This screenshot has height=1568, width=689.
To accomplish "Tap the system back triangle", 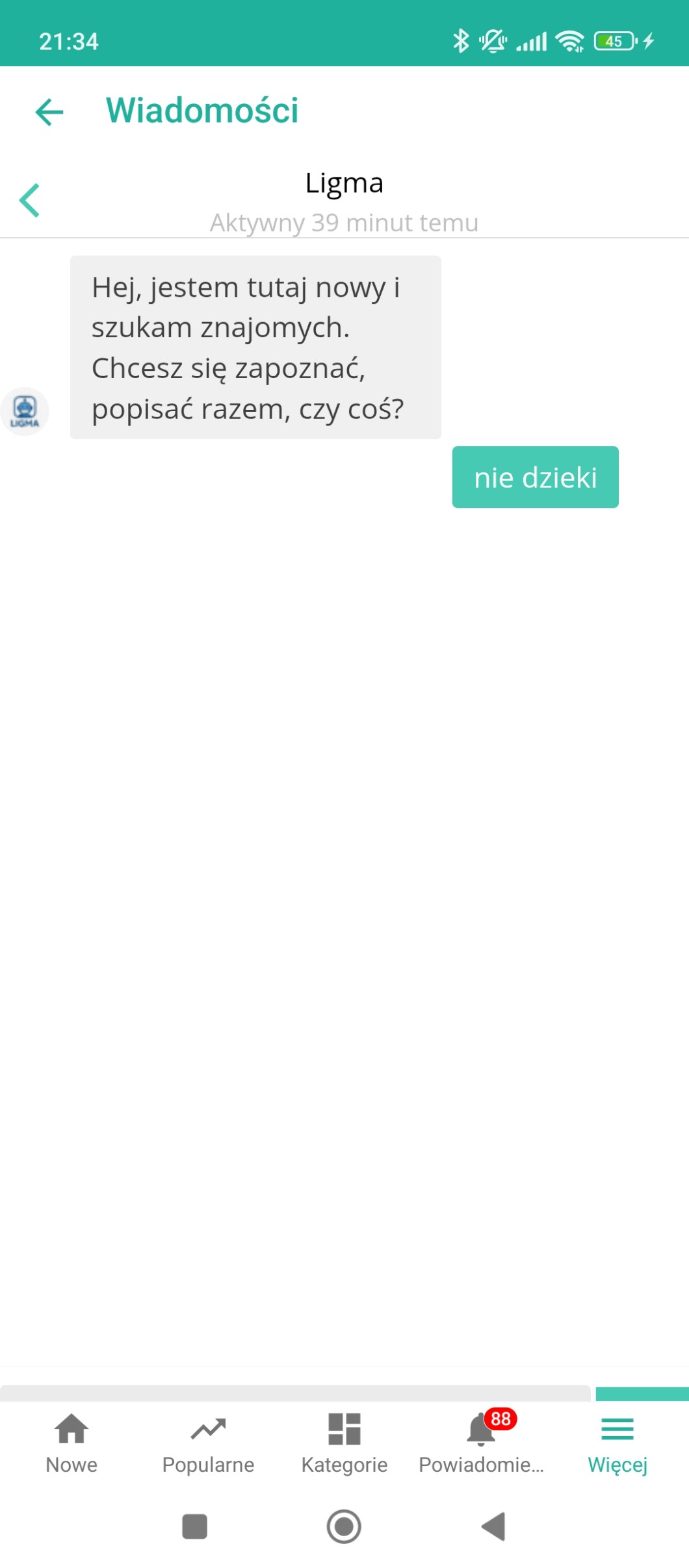I will 494,1526.
